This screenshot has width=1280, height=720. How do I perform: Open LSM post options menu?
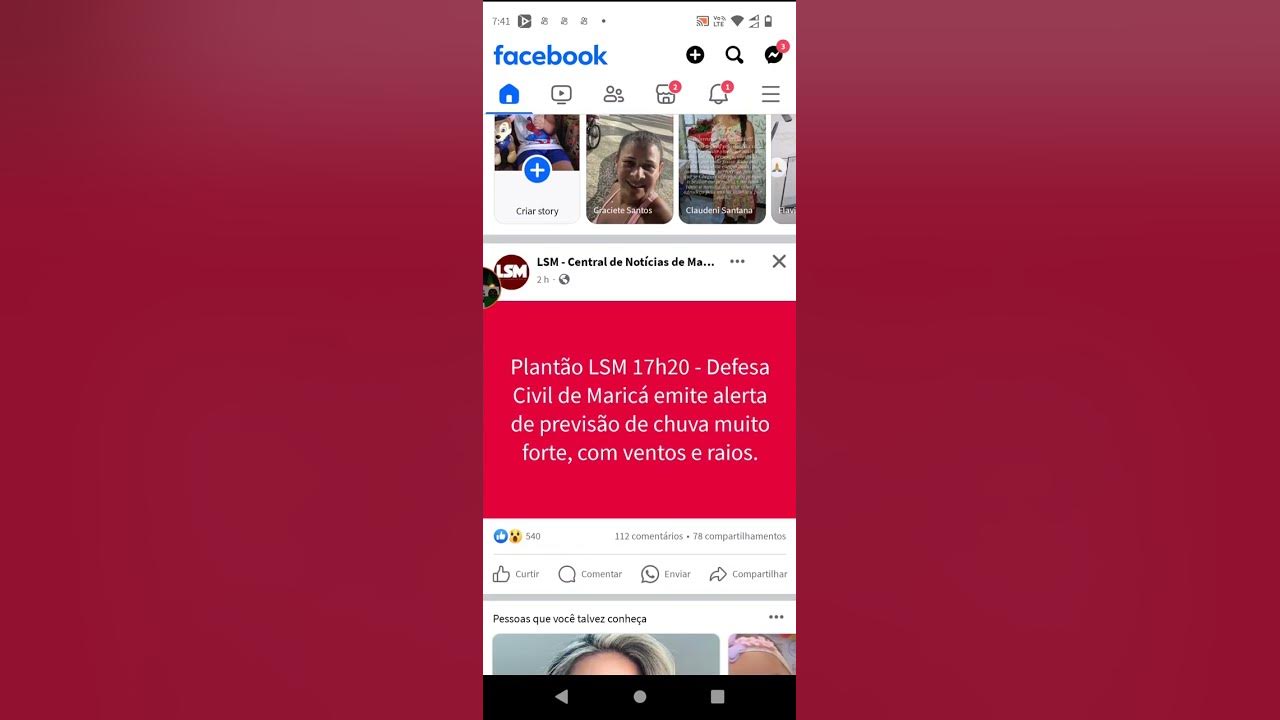coord(737,261)
